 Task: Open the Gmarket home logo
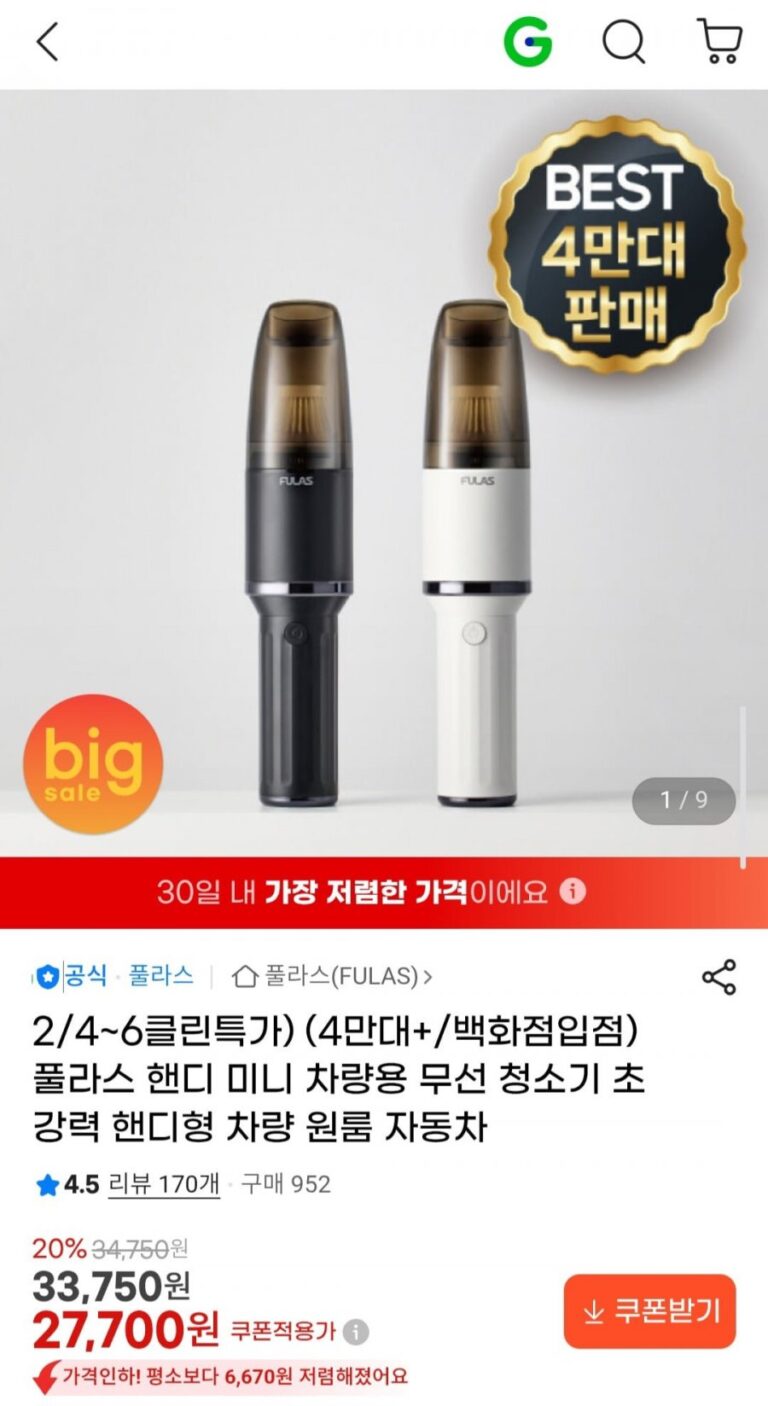coord(527,42)
